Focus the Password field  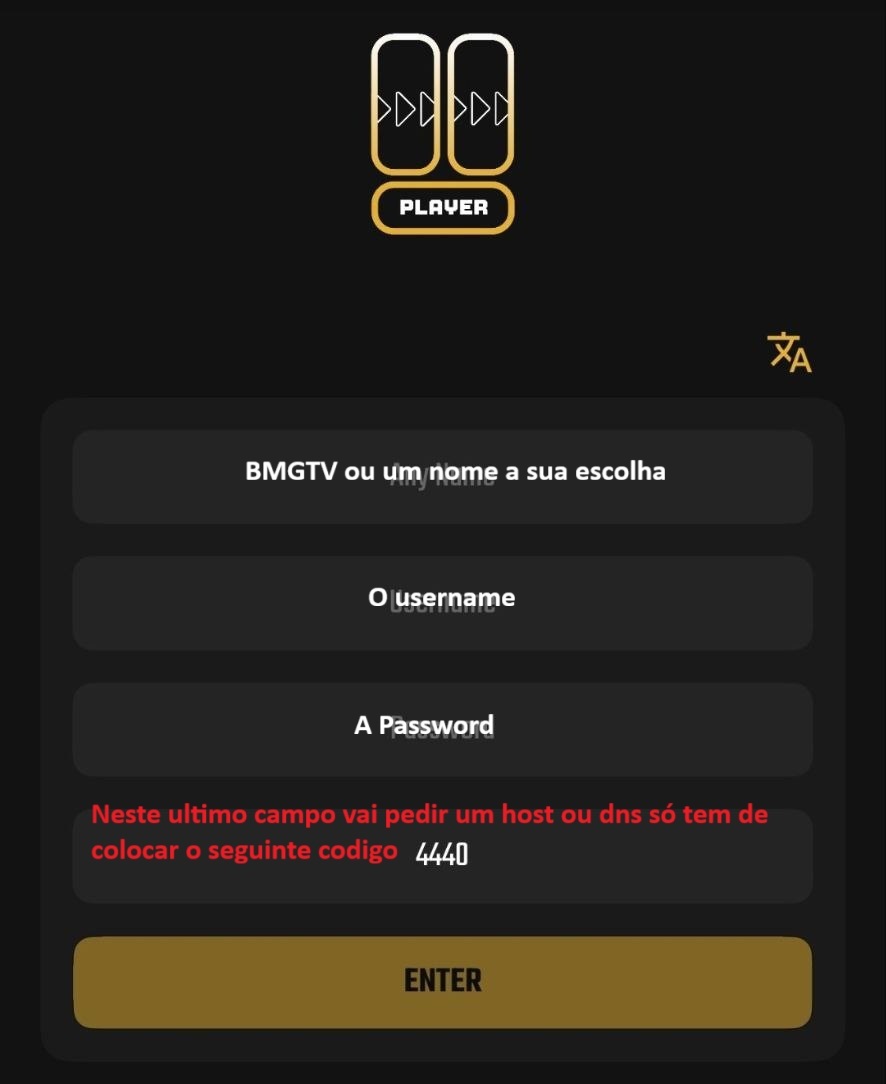[x=442, y=729]
